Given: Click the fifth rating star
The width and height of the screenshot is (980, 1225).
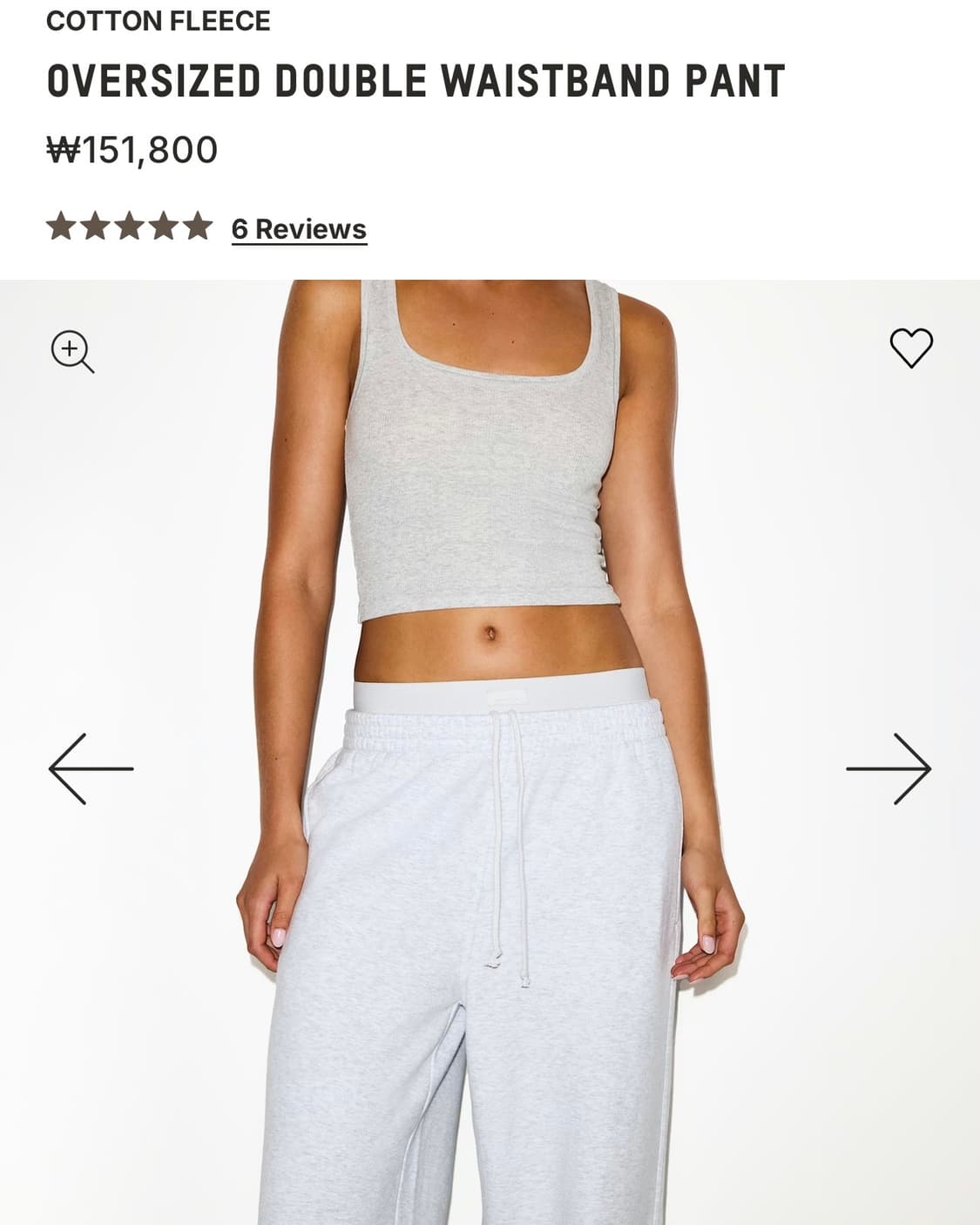Looking at the screenshot, I should pos(198,228).
